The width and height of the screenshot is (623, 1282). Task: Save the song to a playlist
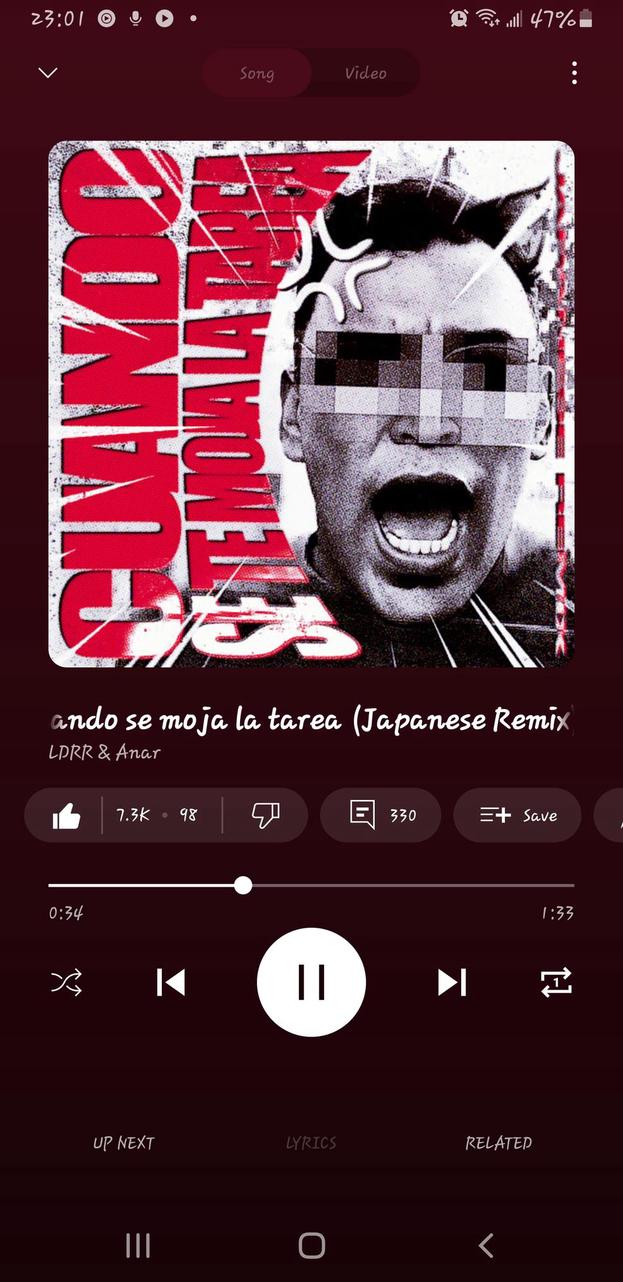point(517,816)
